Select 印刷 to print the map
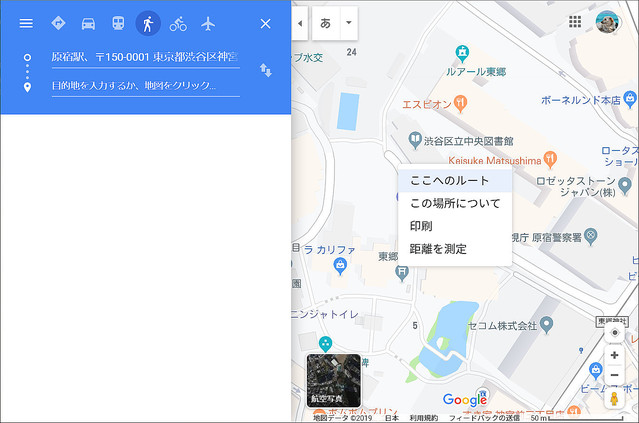Viewport: 639px width, 423px height. click(421, 226)
